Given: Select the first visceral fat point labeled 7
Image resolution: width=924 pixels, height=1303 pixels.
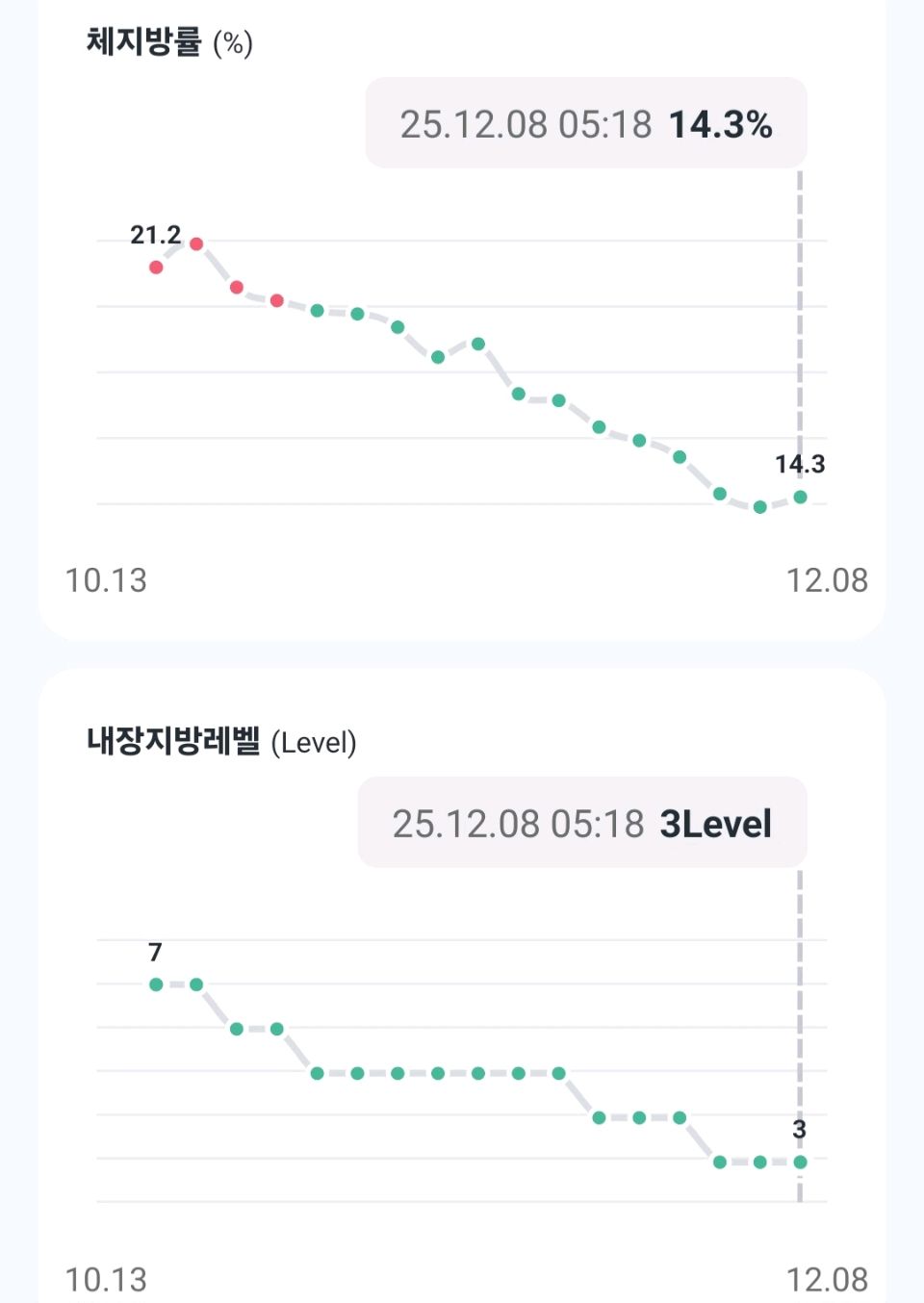Looking at the screenshot, I should (156, 984).
